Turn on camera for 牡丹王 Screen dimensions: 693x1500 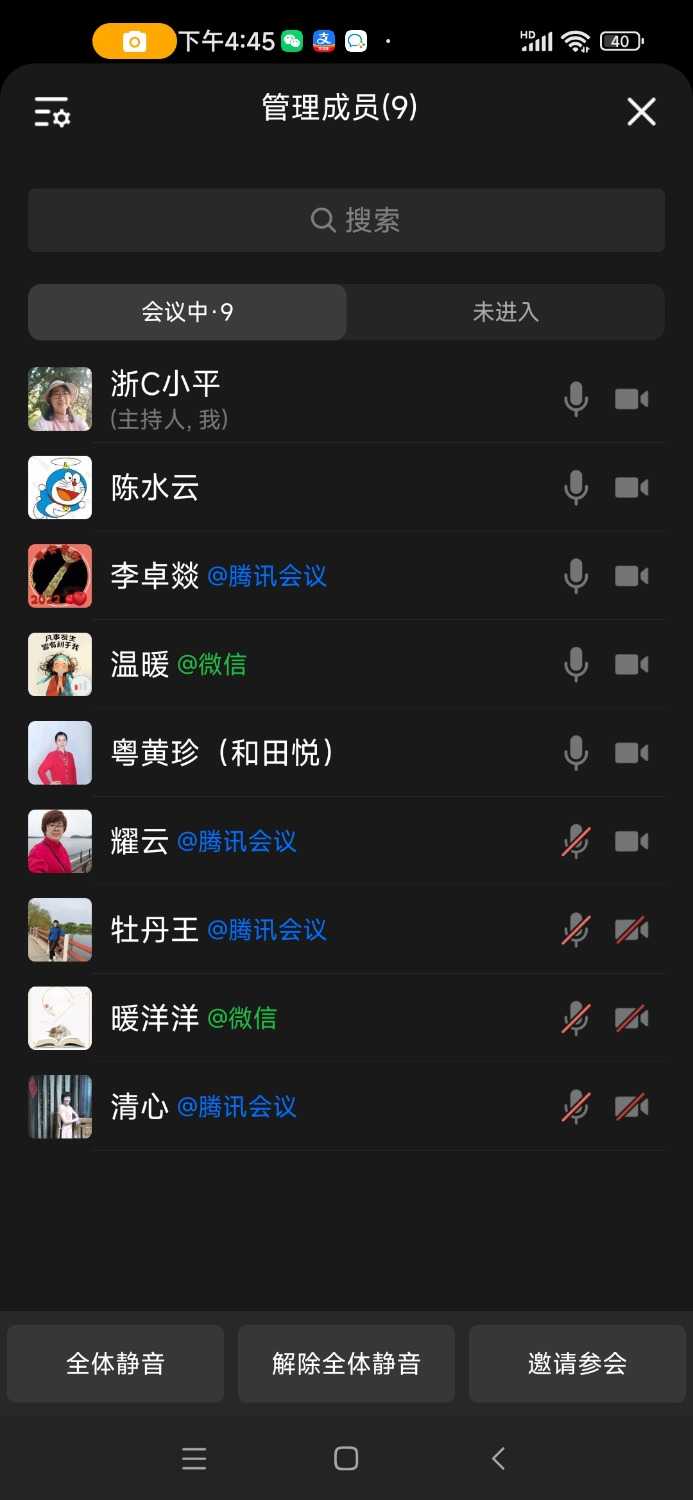point(631,930)
